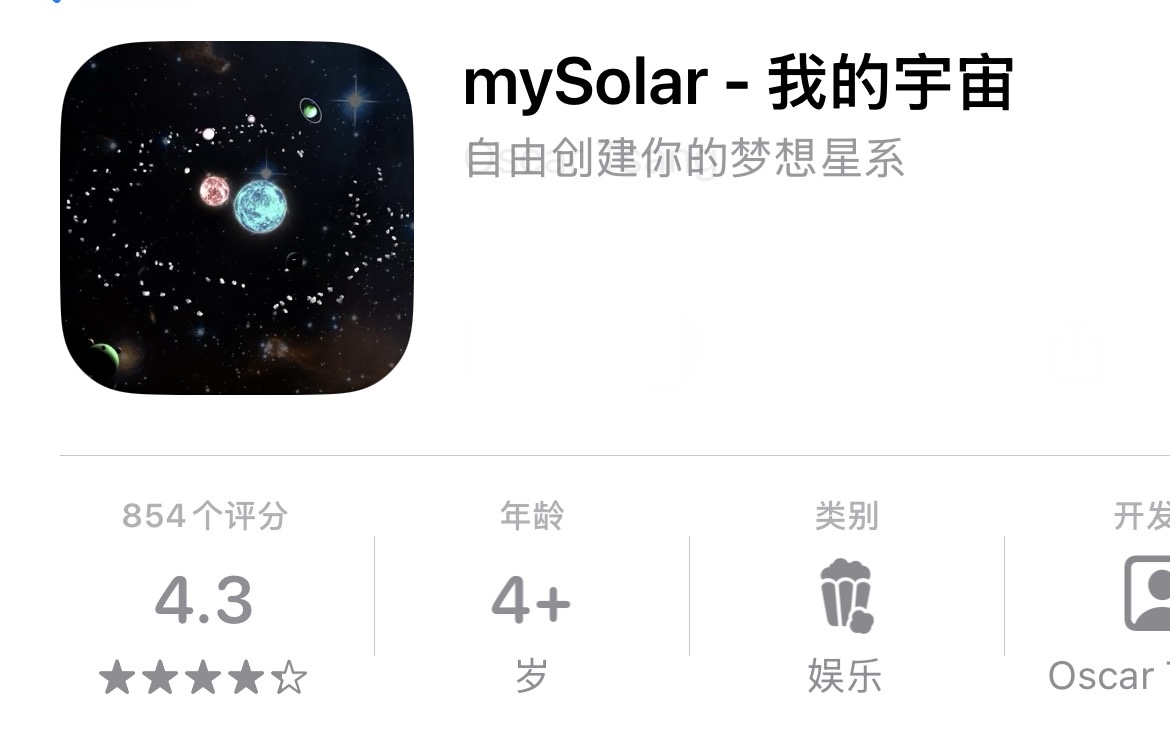Open the 娱乐 category cell
1170x749 pixels.
[845, 600]
